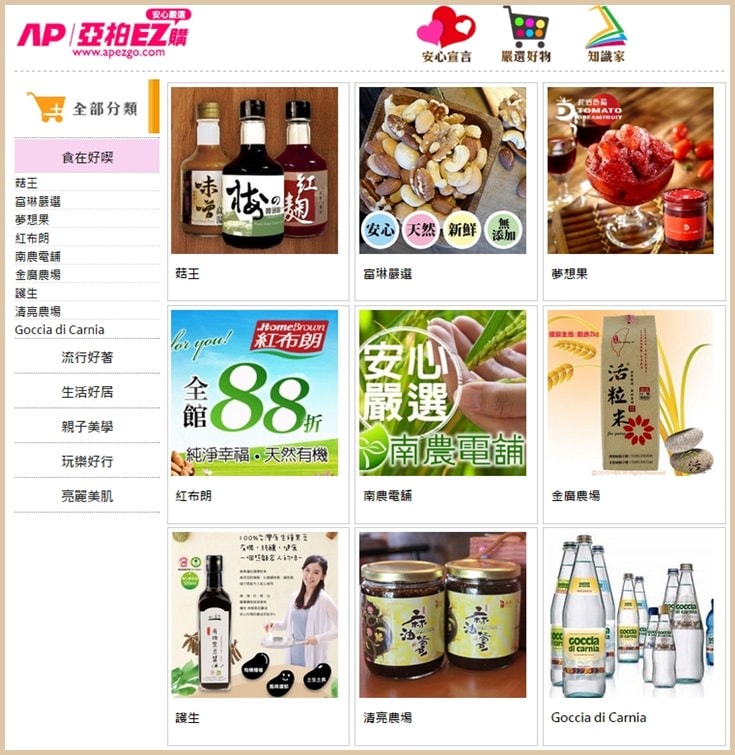The height and width of the screenshot is (755, 735).
Task: Open 夢想果 in the sidebar list
Action: 32,220
